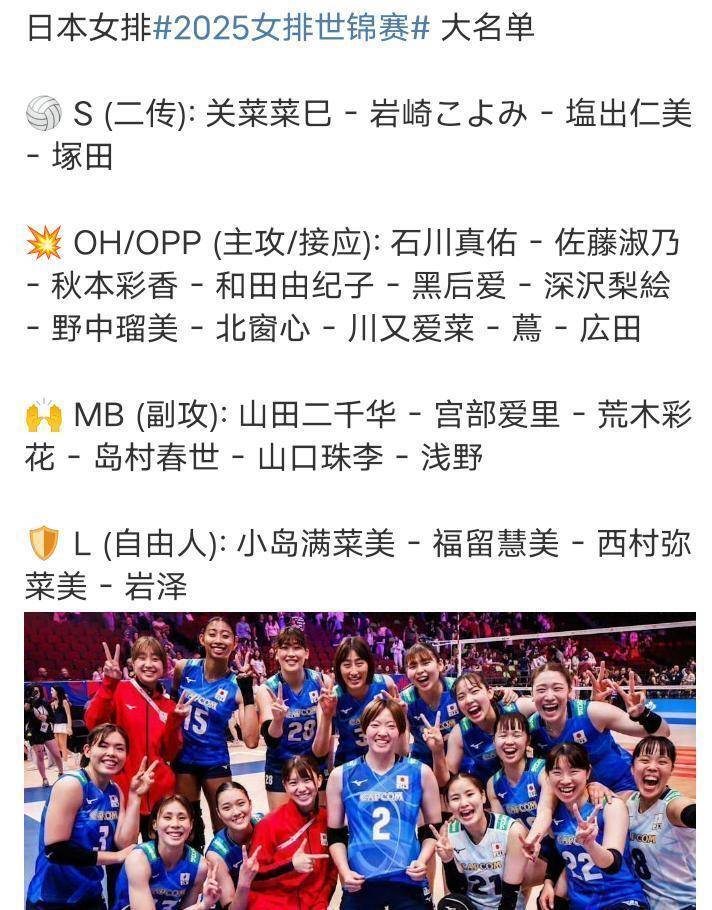
Task: Open the Japan team group photo
Action: [360, 760]
